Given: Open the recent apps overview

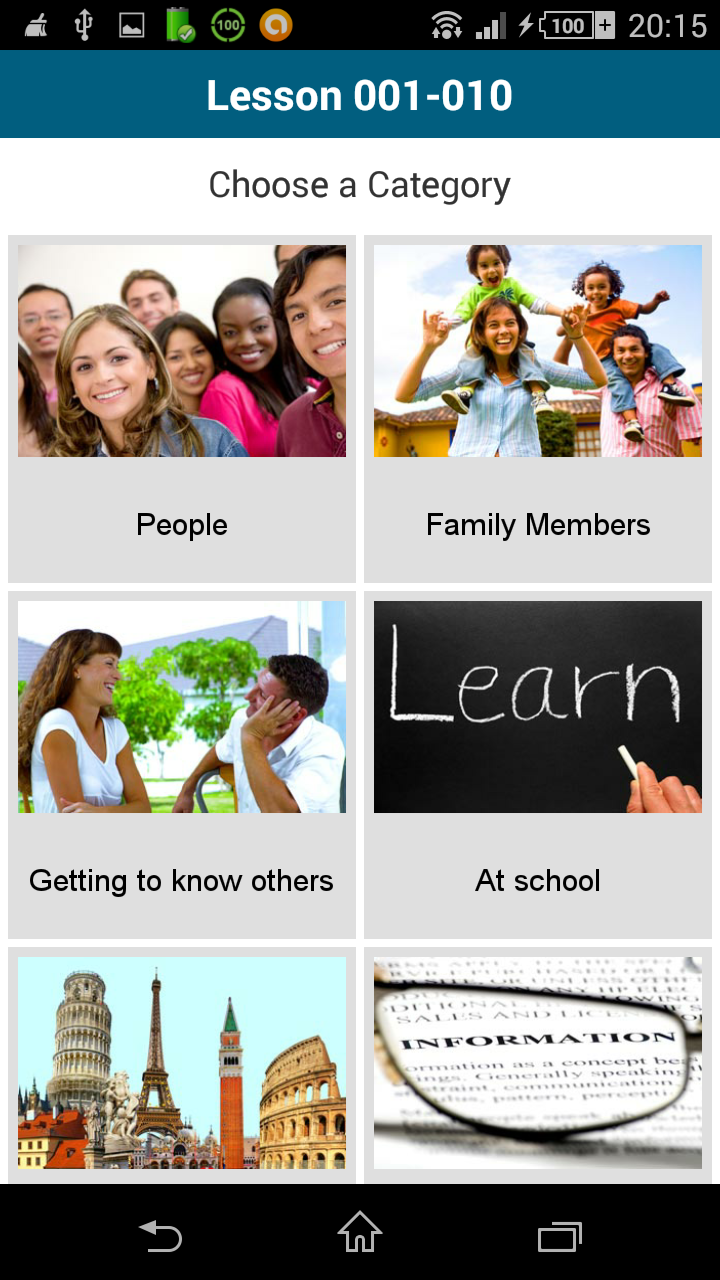Looking at the screenshot, I should tap(559, 1236).
